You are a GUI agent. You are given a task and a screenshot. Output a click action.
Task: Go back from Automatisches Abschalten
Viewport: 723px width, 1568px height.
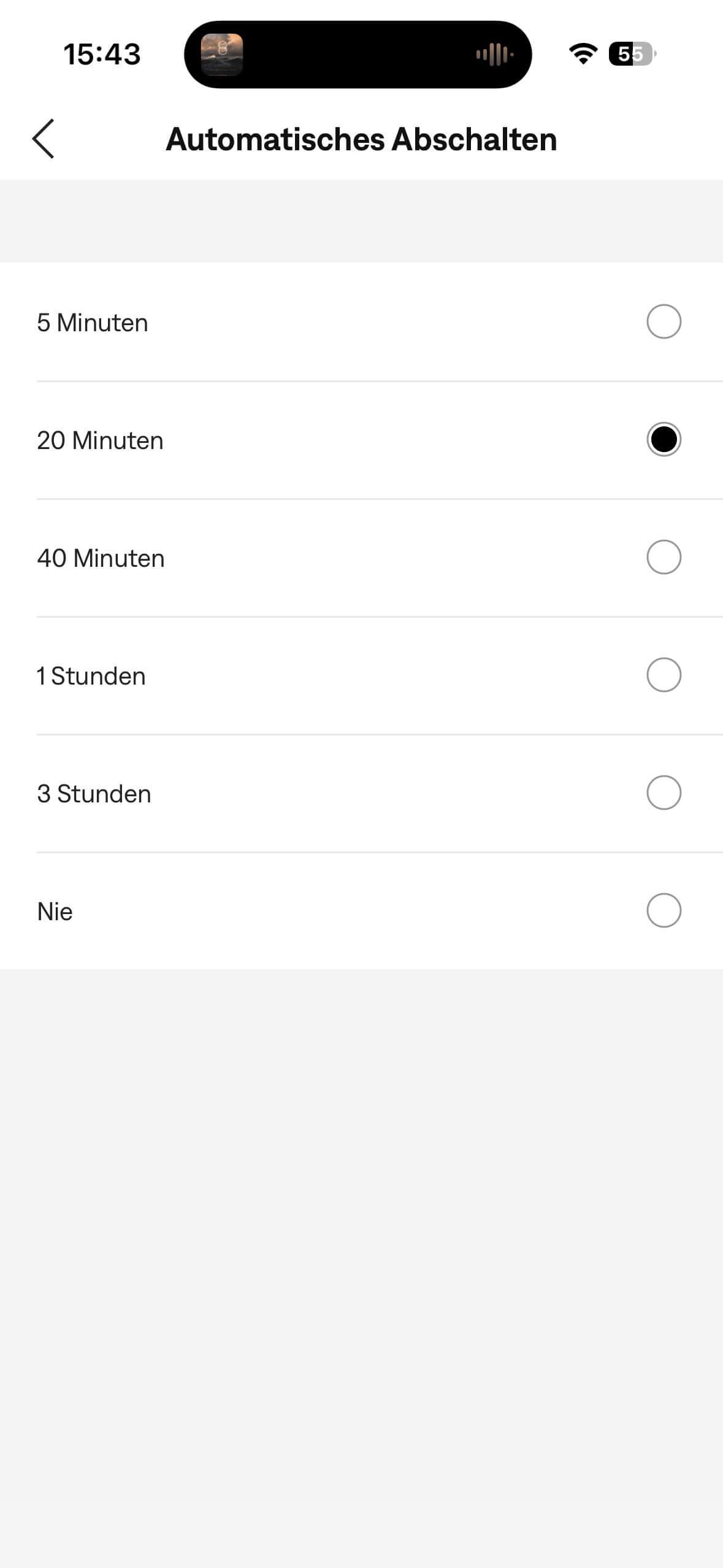pos(44,139)
